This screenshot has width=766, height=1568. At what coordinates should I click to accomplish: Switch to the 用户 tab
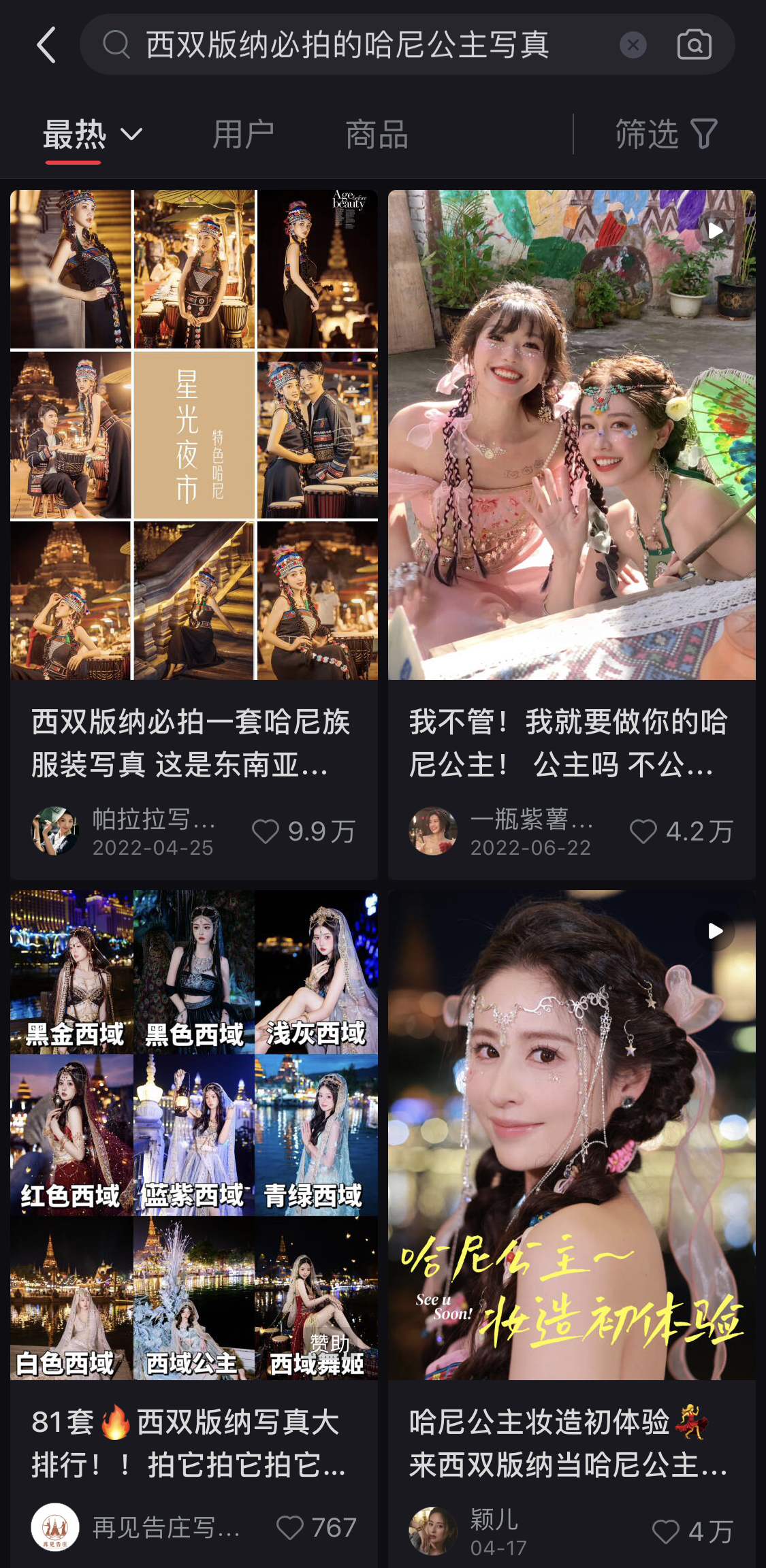pyautogui.click(x=242, y=134)
